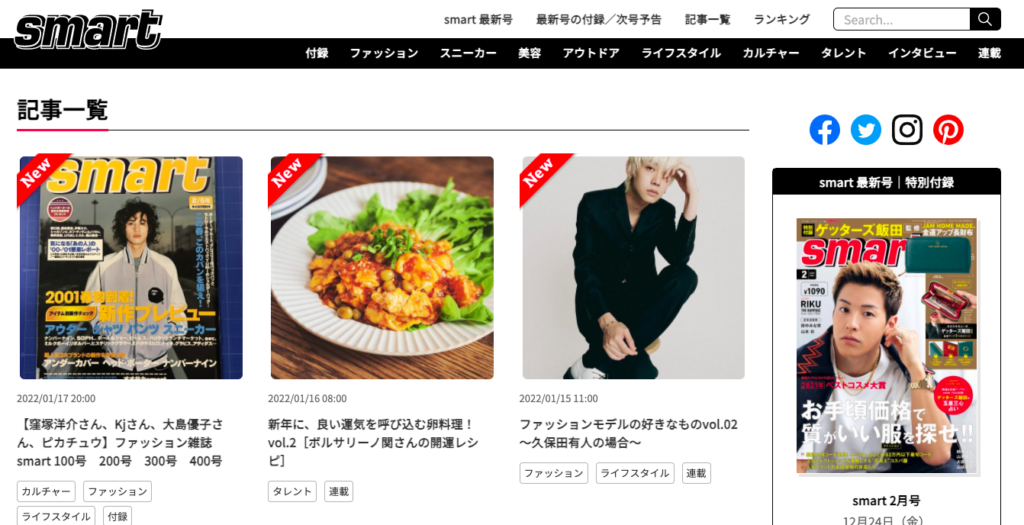
Task: Select the スニーカー category
Action: click(x=468, y=53)
